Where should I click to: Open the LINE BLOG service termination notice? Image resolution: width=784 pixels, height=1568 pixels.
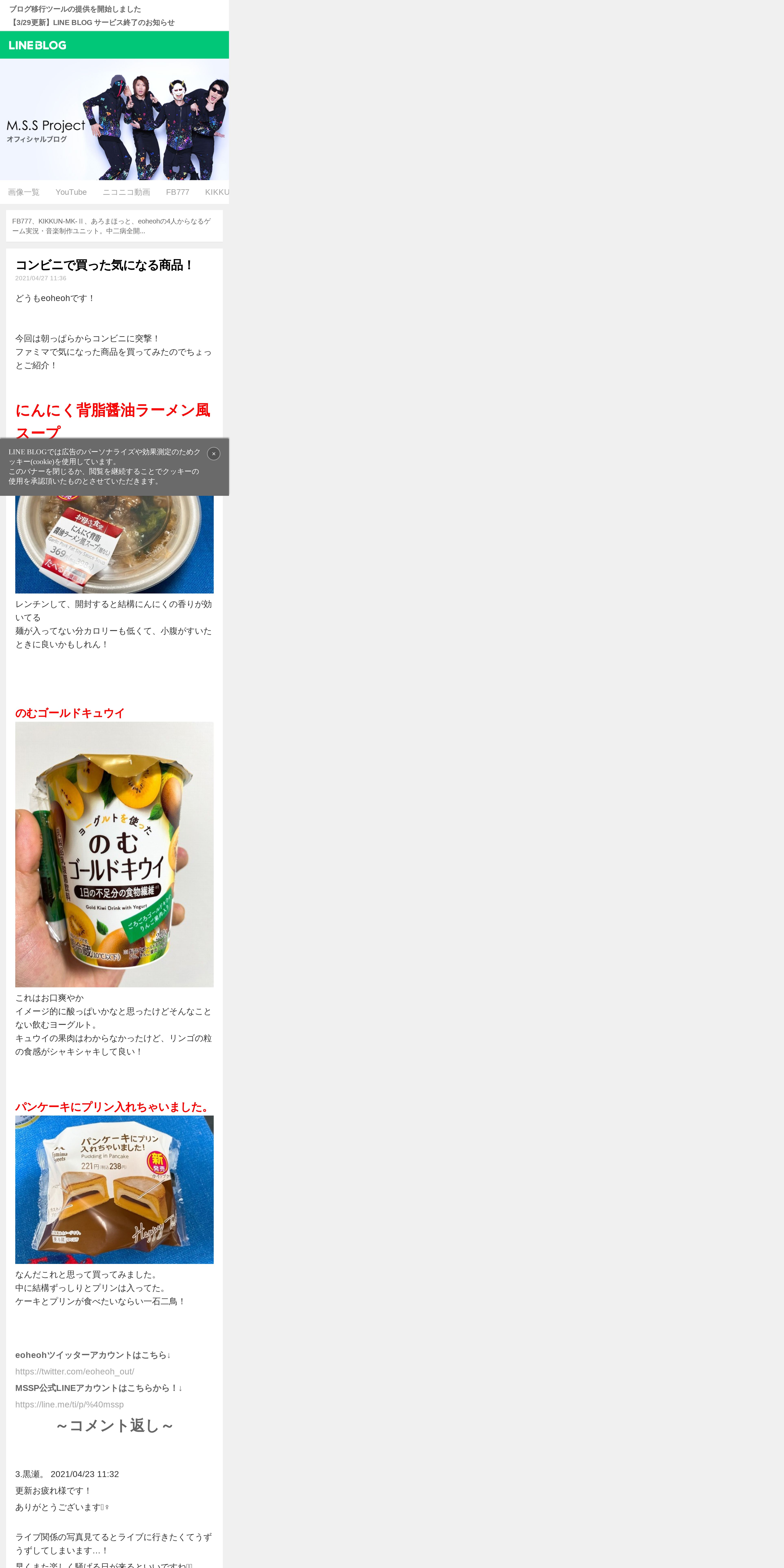coord(92,23)
